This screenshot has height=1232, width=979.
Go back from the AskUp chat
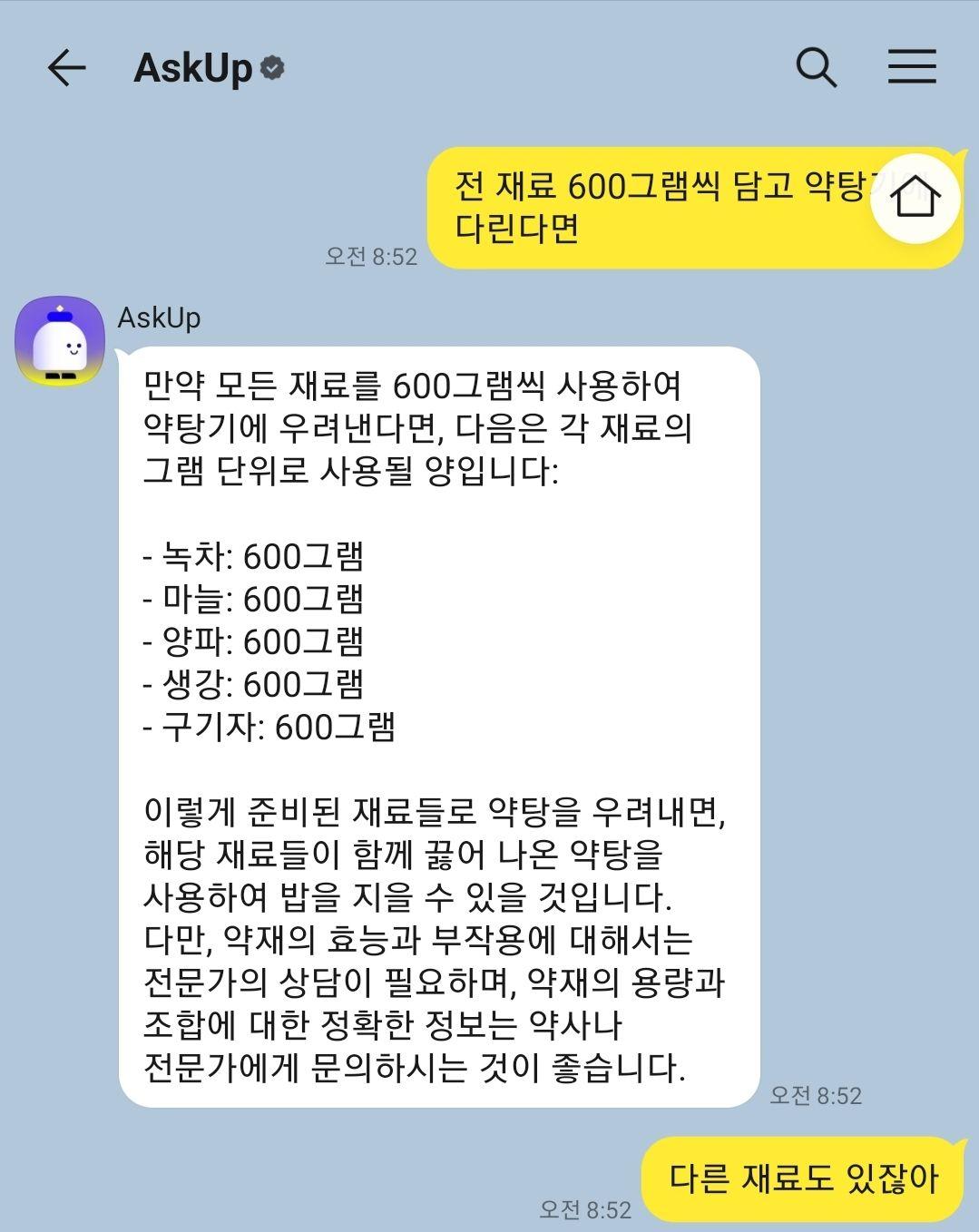[66, 68]
